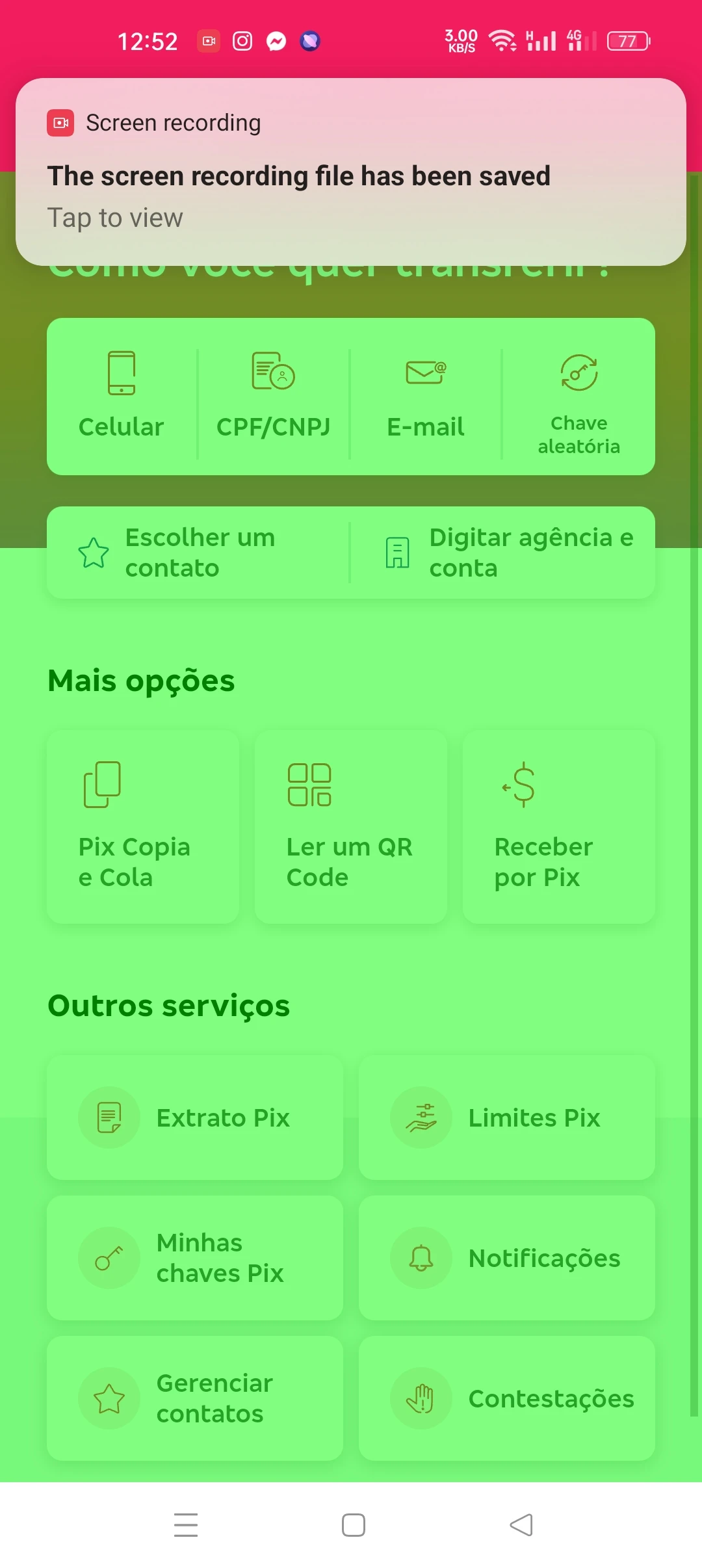The height and width of the screenshot is (1568, 702).
Task: Open Pix Copia e Cola
Action: (x=143, y=826)
